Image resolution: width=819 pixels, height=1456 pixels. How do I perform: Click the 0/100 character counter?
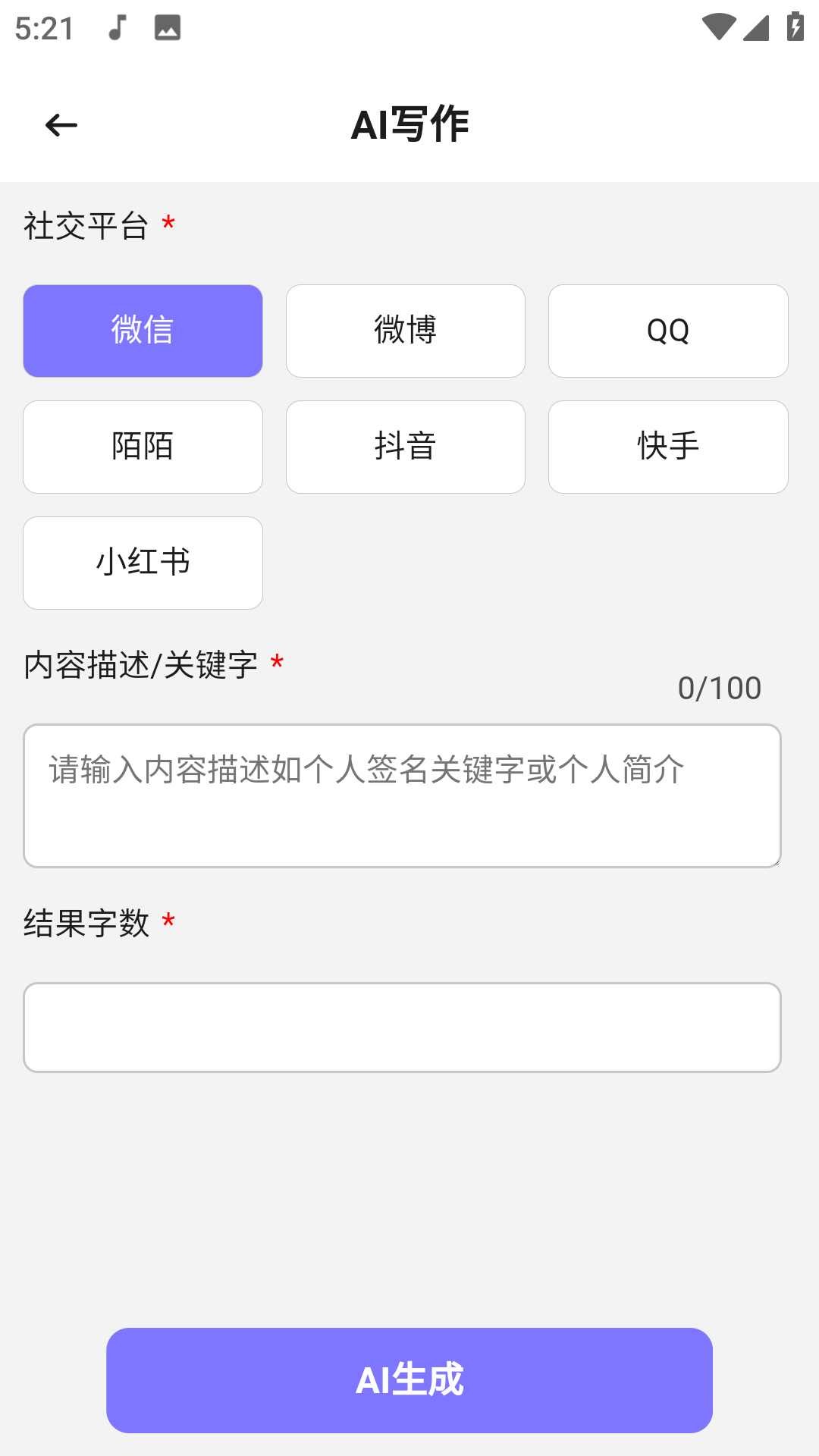point(720,687)
